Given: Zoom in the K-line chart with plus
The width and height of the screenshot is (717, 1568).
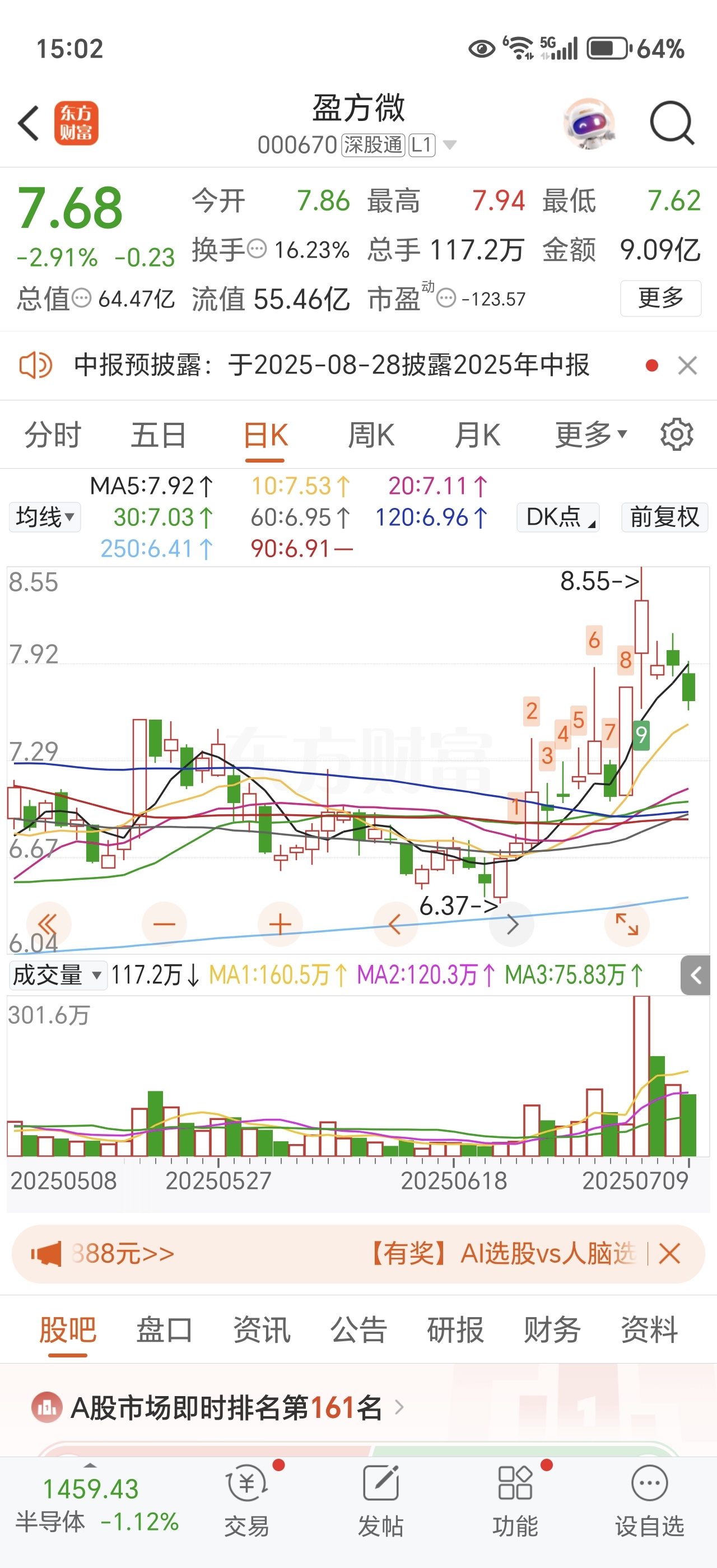Looking at the screenshot, I should 280,924.
